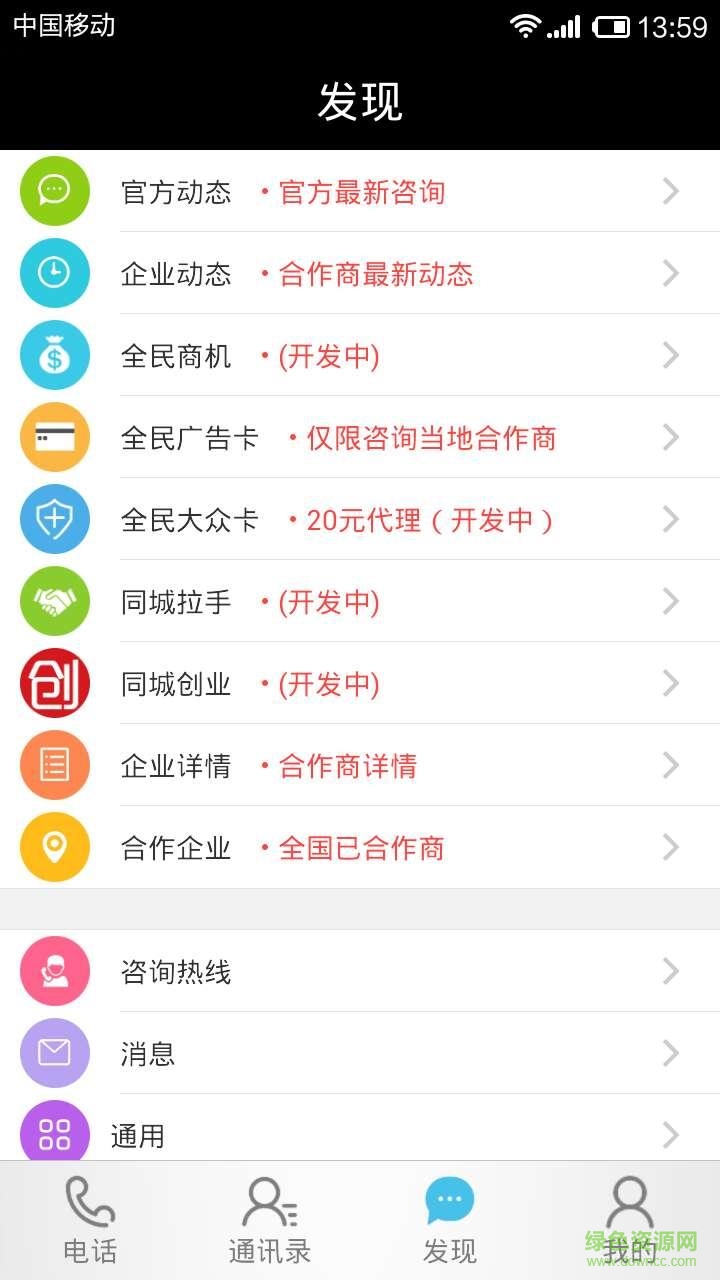Tap the orange bank card icon for 全民广告卡
Viewport: 720px width, 1280px height.
tap(54, 437)
